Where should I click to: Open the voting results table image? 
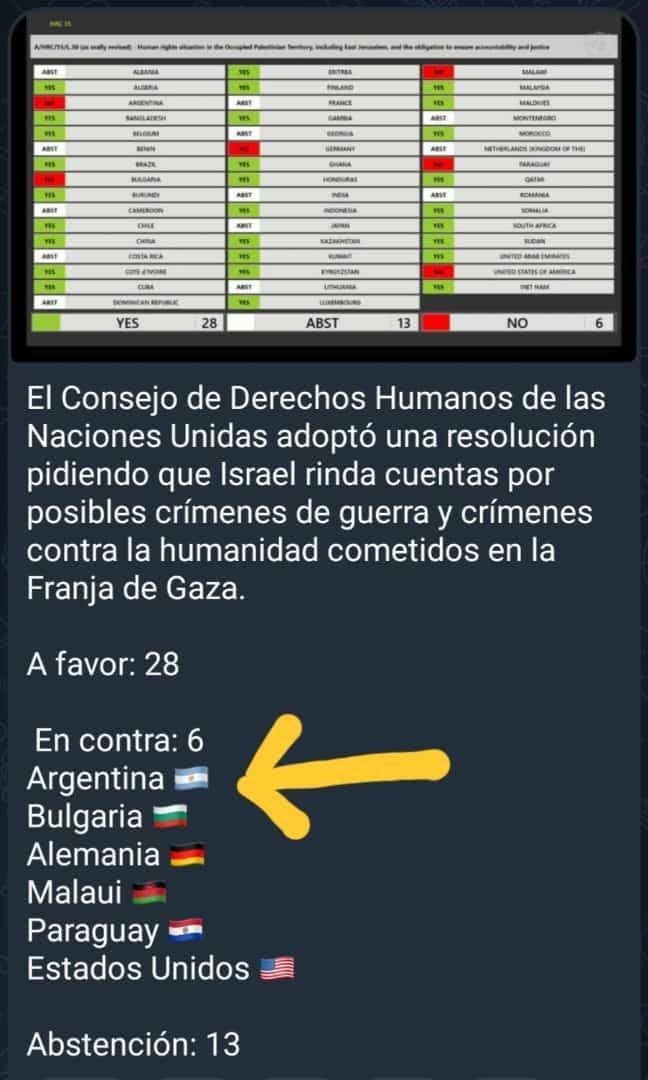coord(324,187)
